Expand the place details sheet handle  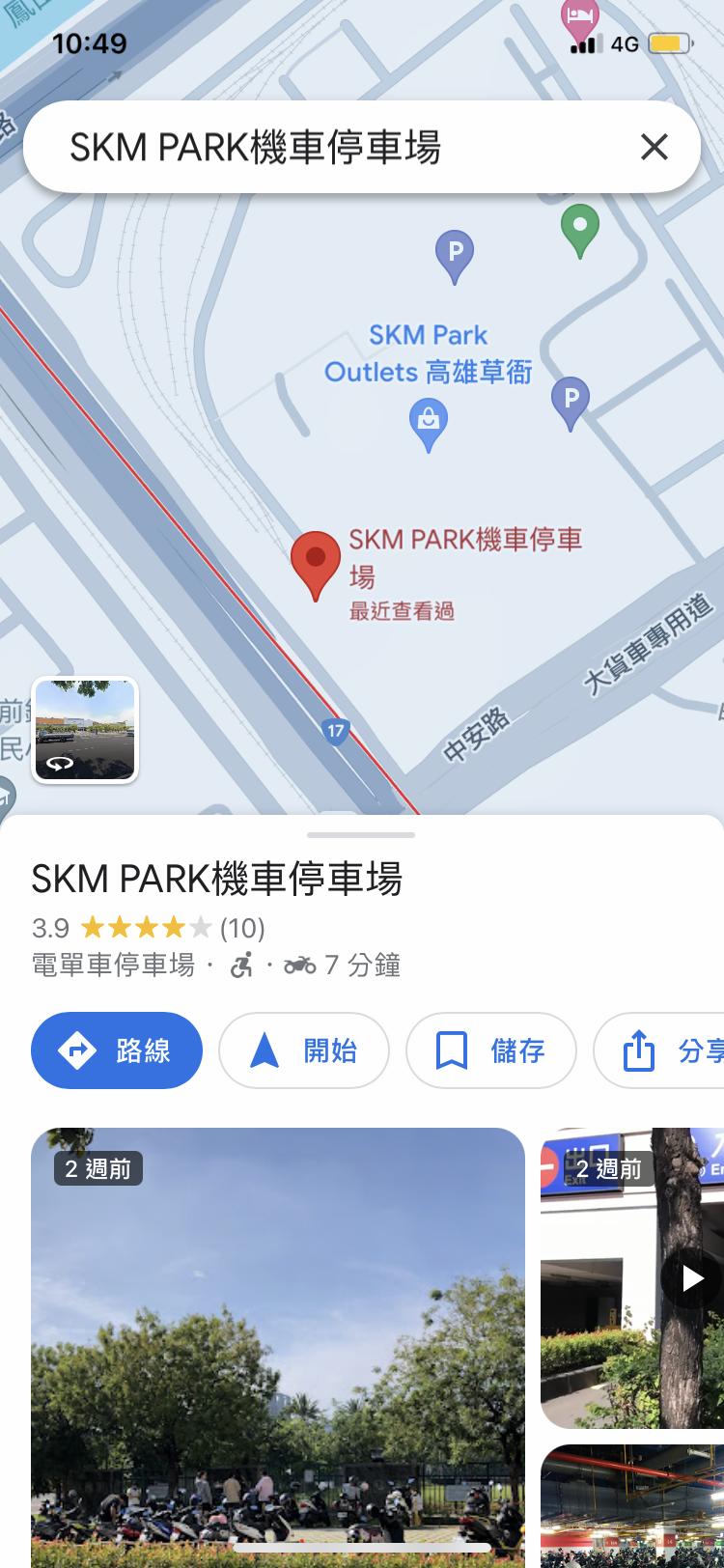[x=361, y=834]
